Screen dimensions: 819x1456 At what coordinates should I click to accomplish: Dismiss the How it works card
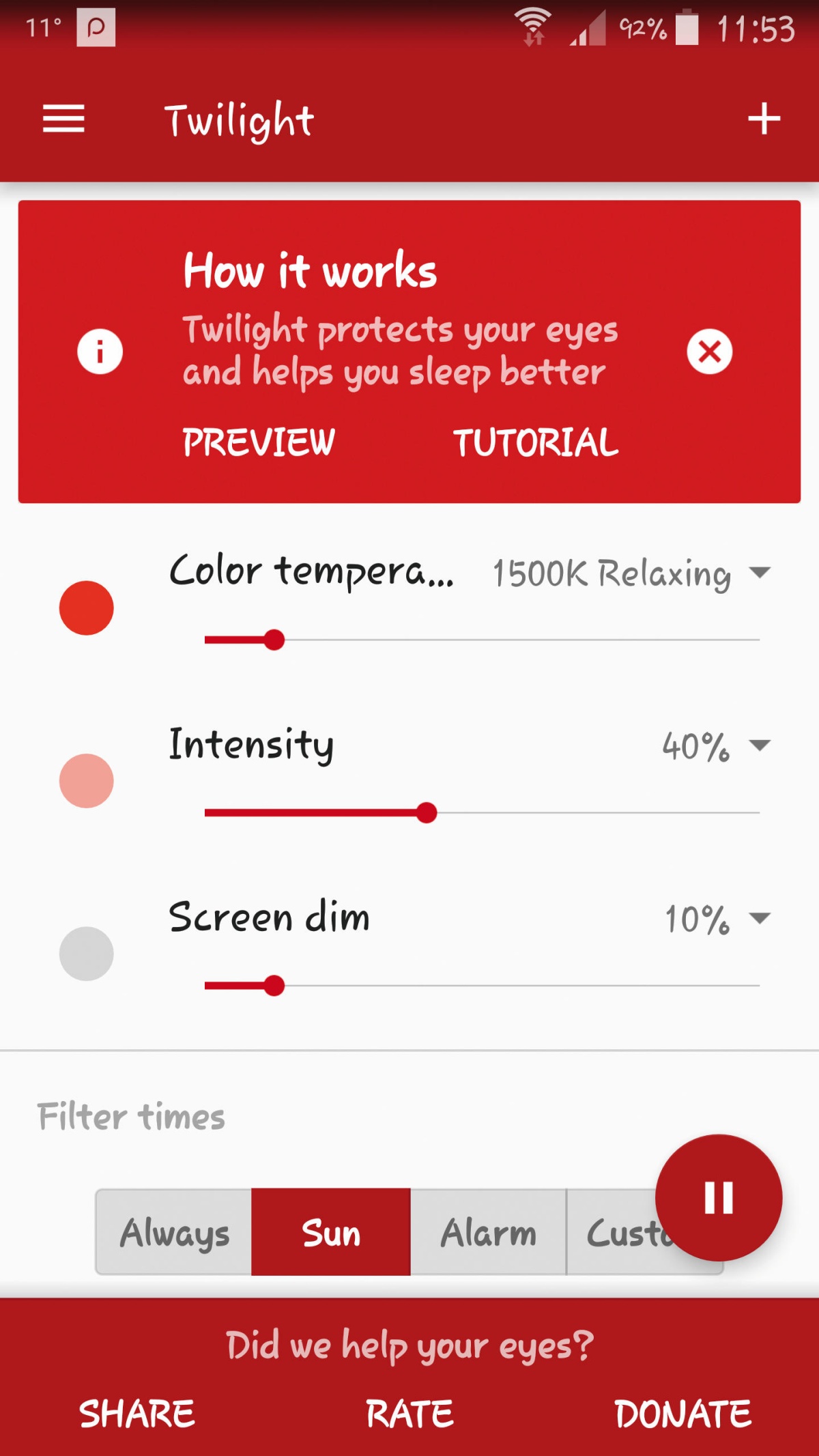(x=709, y=352)
